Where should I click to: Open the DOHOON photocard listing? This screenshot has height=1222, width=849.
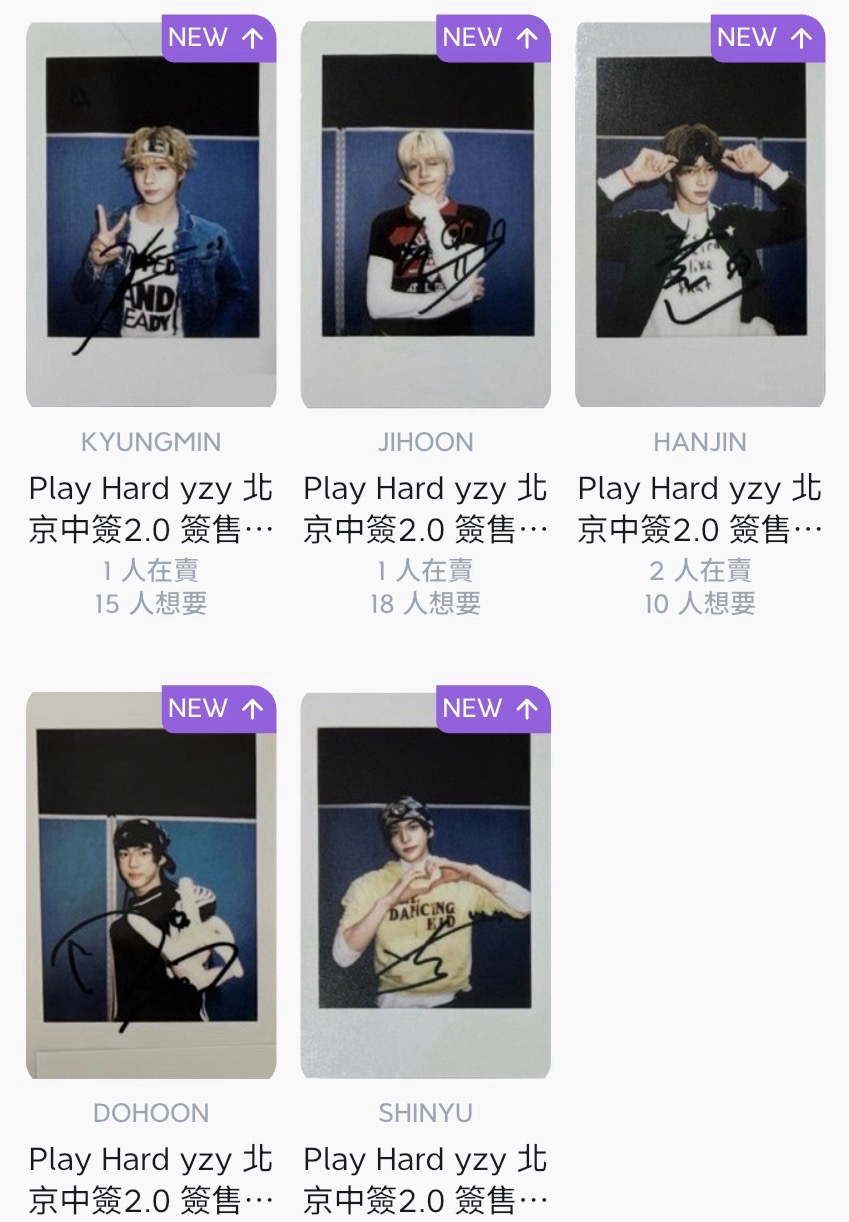tap(151, 885)
